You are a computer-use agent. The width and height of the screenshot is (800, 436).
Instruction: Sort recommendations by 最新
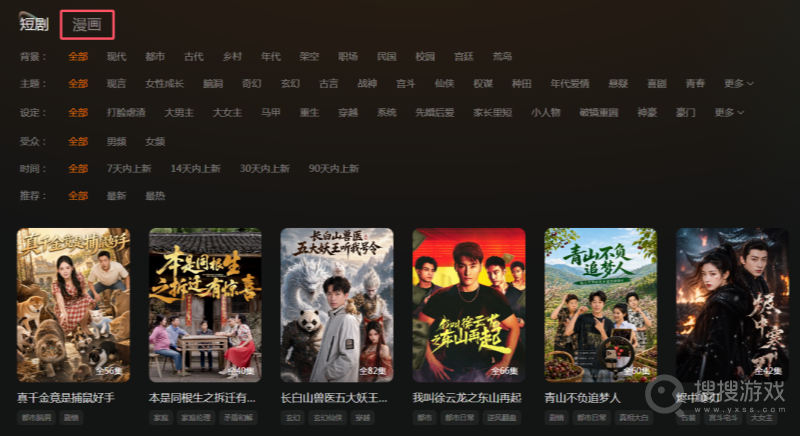pos(116,196)
